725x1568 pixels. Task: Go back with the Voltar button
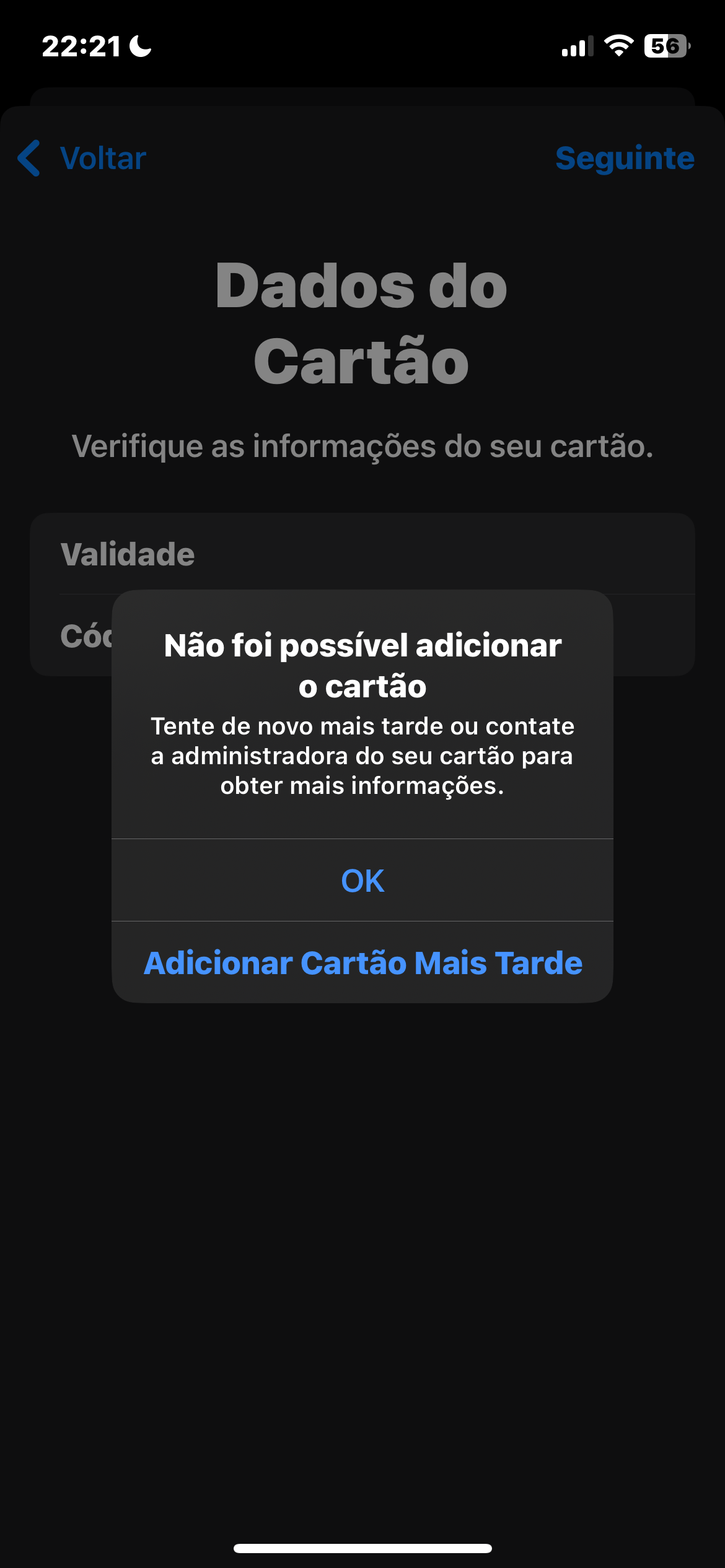point(82,158)
